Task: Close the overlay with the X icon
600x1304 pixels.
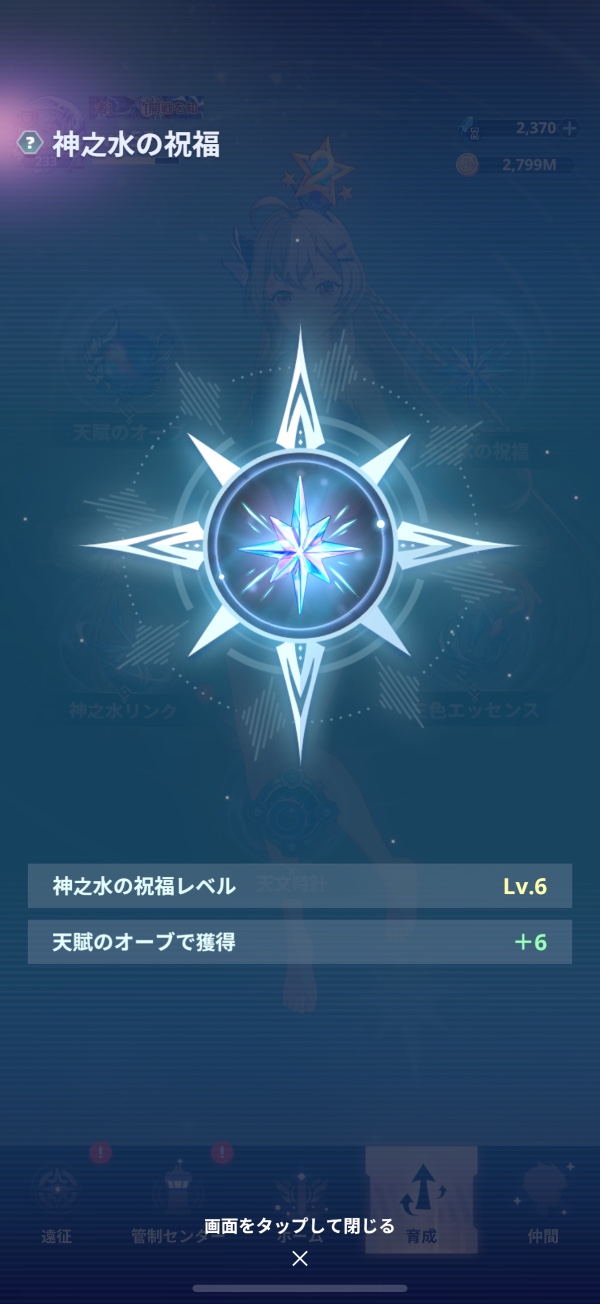Action: pos(299,1258)
